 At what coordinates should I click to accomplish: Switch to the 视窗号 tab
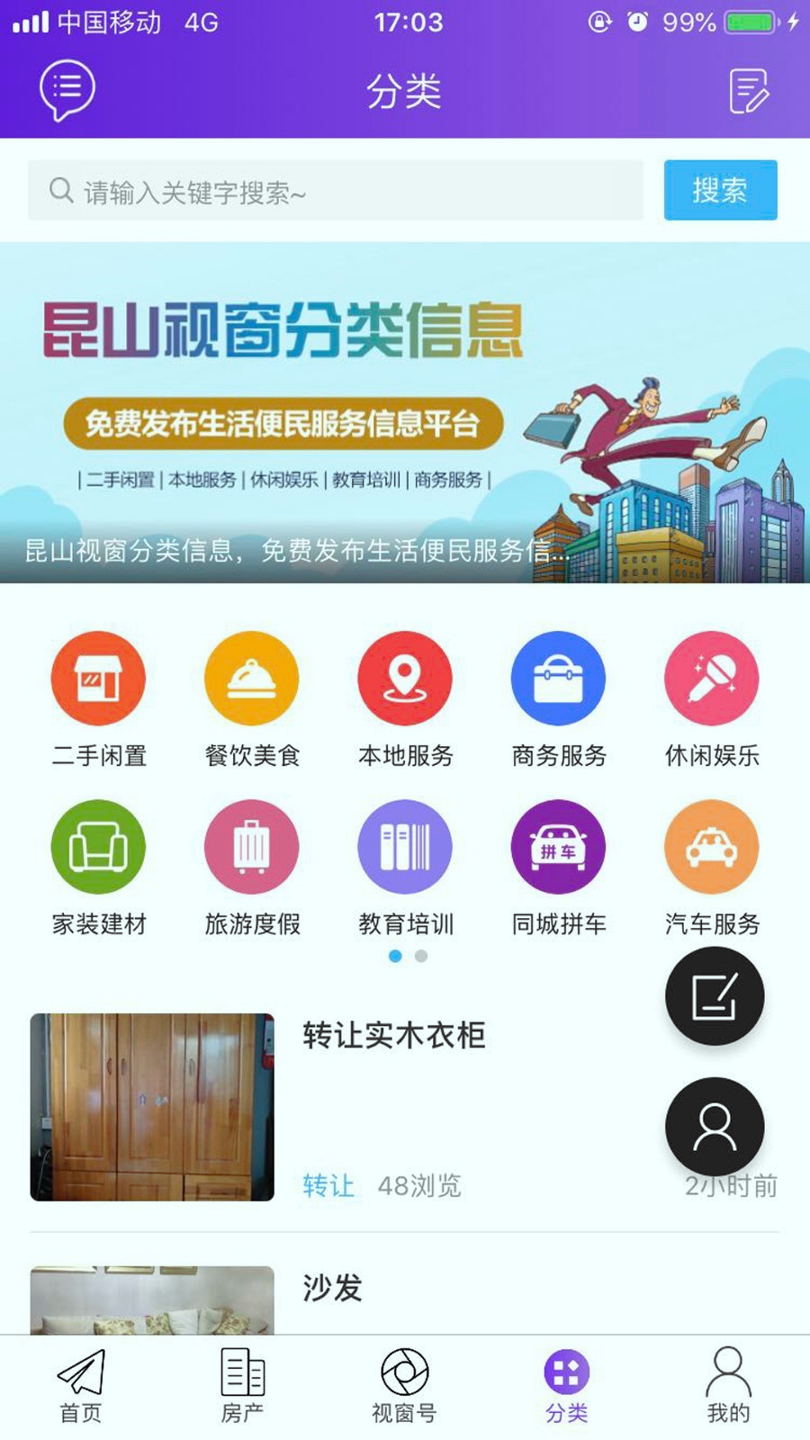click(404, 1385)
